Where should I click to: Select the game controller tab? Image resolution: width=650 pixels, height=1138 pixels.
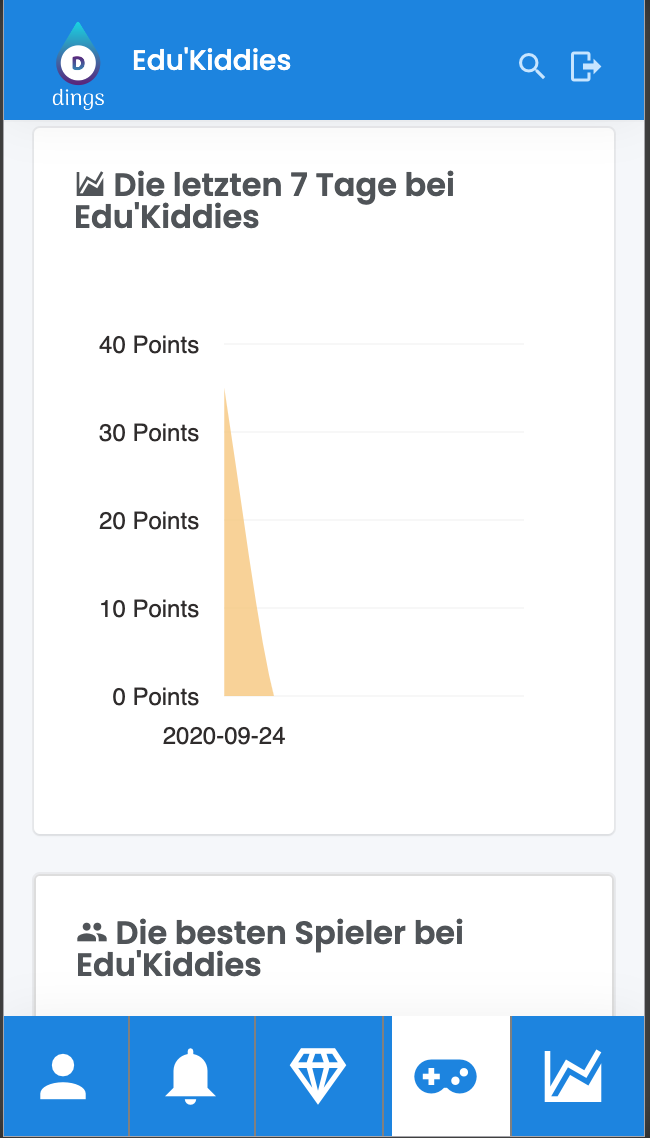[x=446, y=1077]
